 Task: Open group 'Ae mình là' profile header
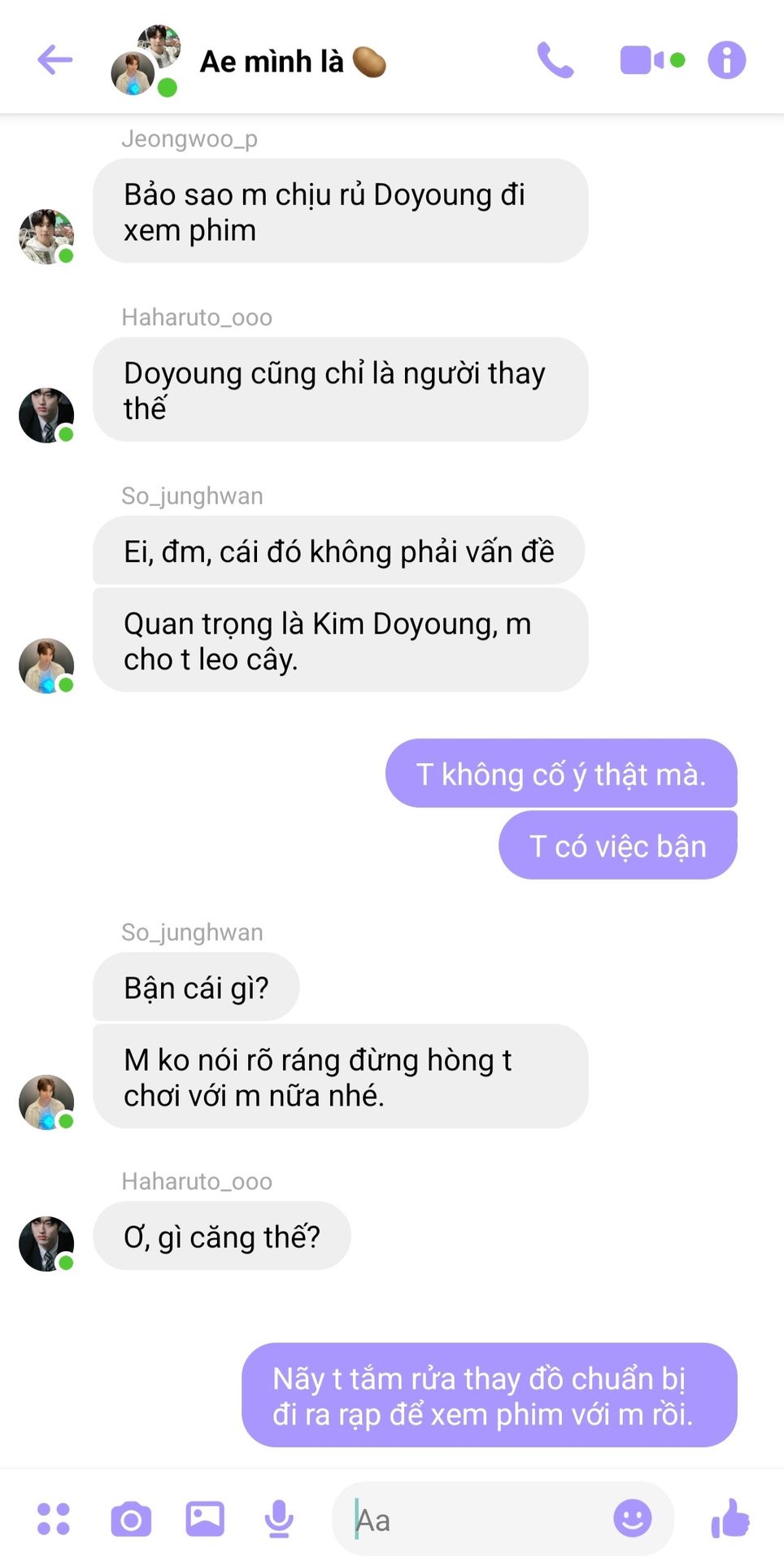pyautogui.click(x=272, y=61)
